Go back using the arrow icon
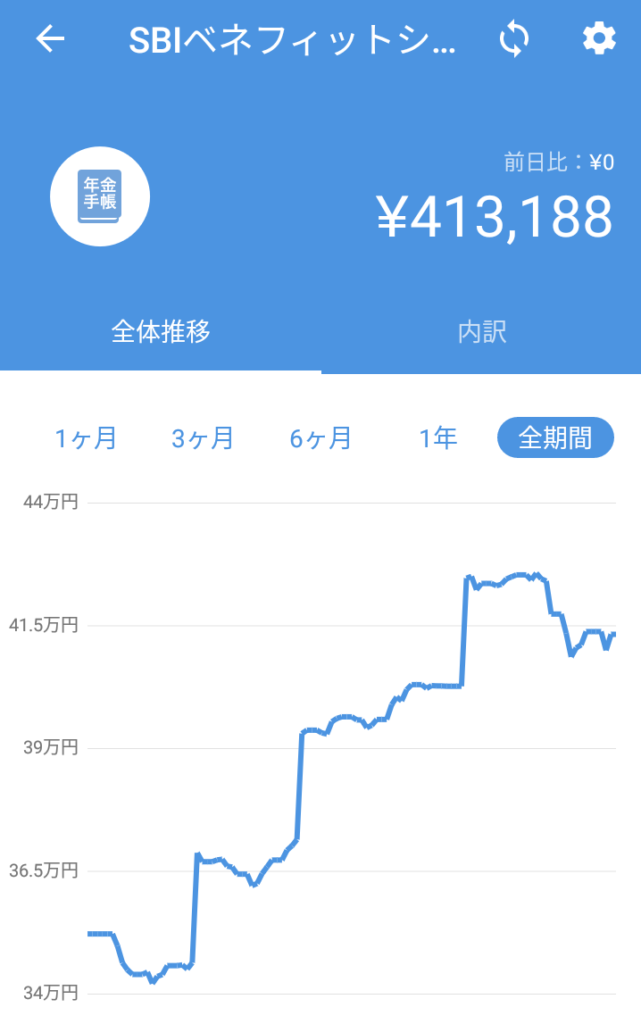Viewport: 641px width, 1024px height. pyautogui.click(x=50, y=39)
